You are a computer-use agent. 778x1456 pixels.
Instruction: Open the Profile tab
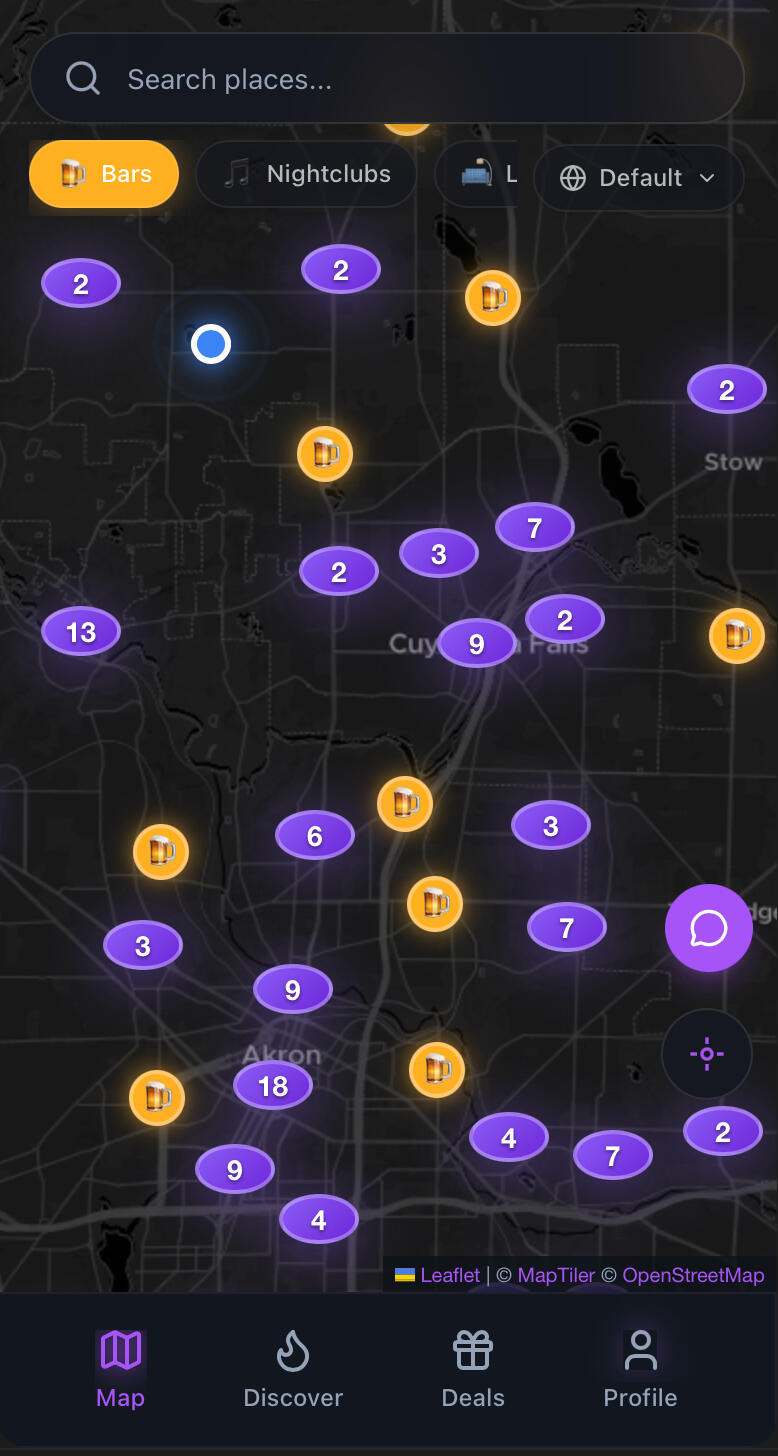pyautogui.click(x=640, y=1370)
